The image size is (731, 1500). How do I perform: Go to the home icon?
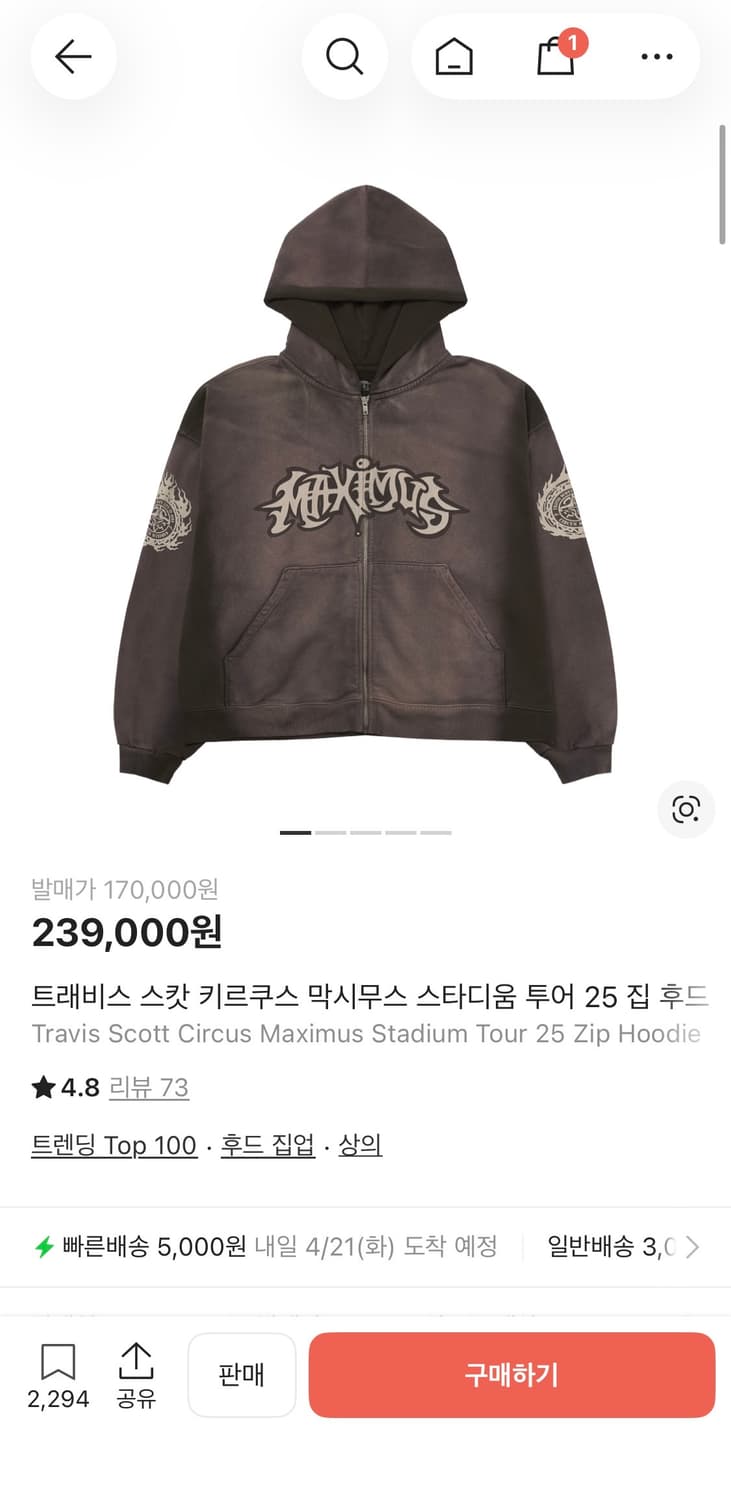453,57
